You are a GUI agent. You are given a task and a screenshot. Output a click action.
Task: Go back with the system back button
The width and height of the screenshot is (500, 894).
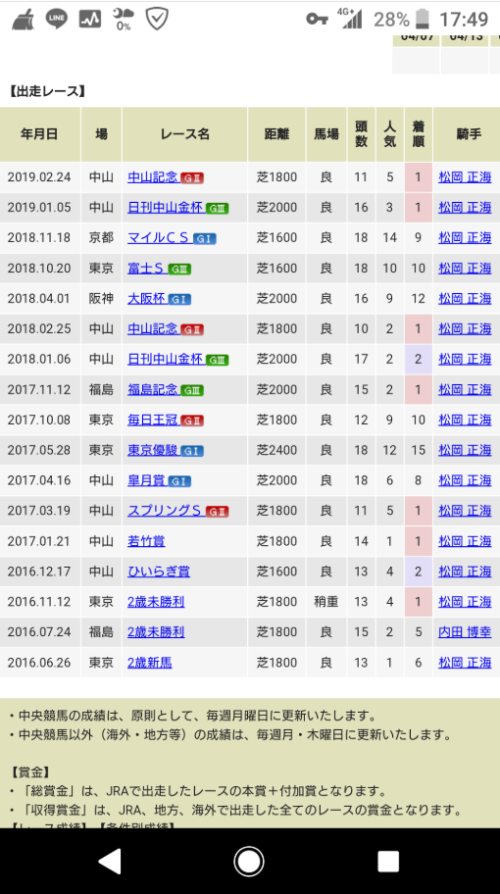[109, 861]
